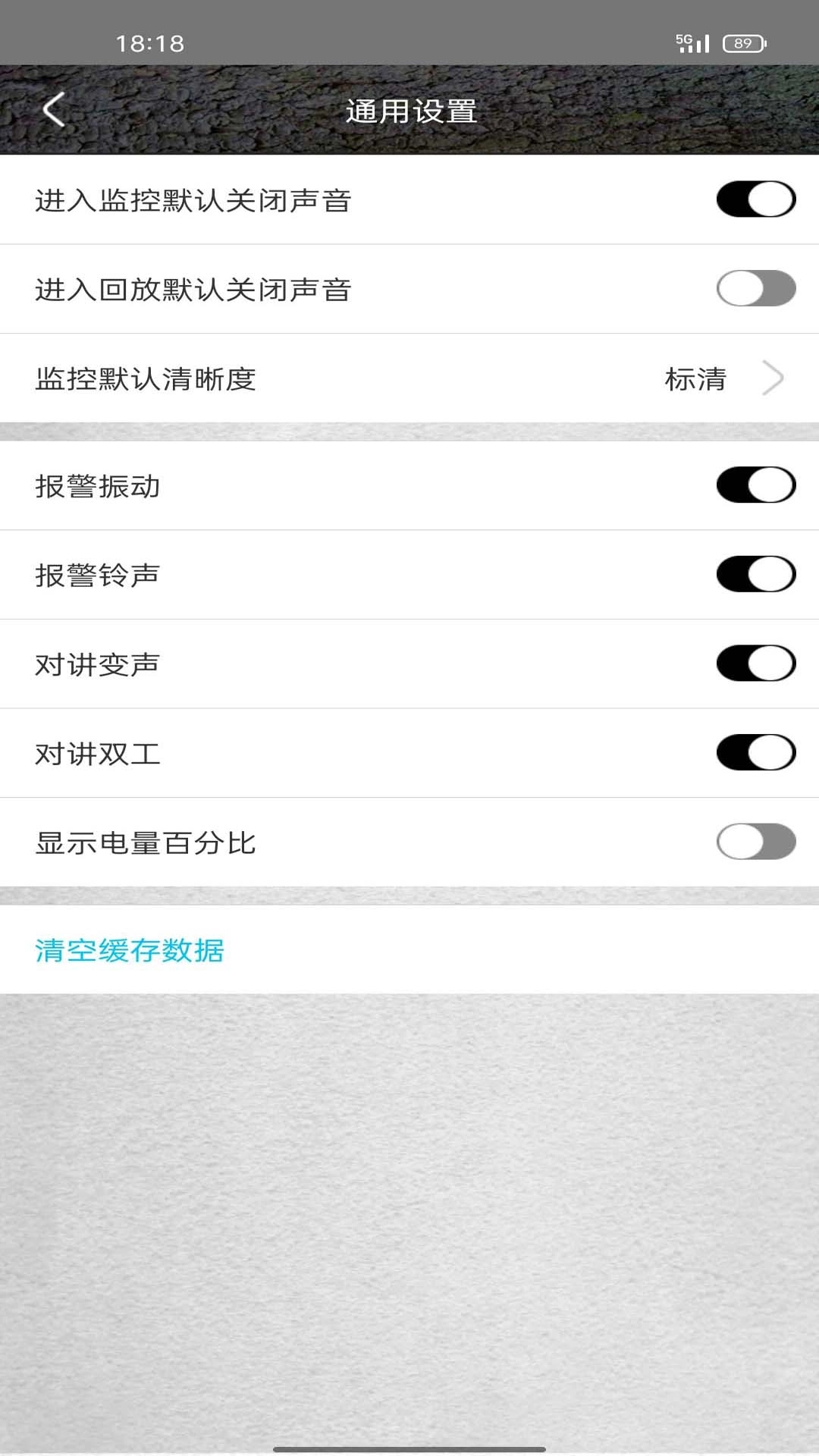This screenshot has width=819, height=1456.
Task: Disable 报警铃声 switch
Action: tap(755, 575)
